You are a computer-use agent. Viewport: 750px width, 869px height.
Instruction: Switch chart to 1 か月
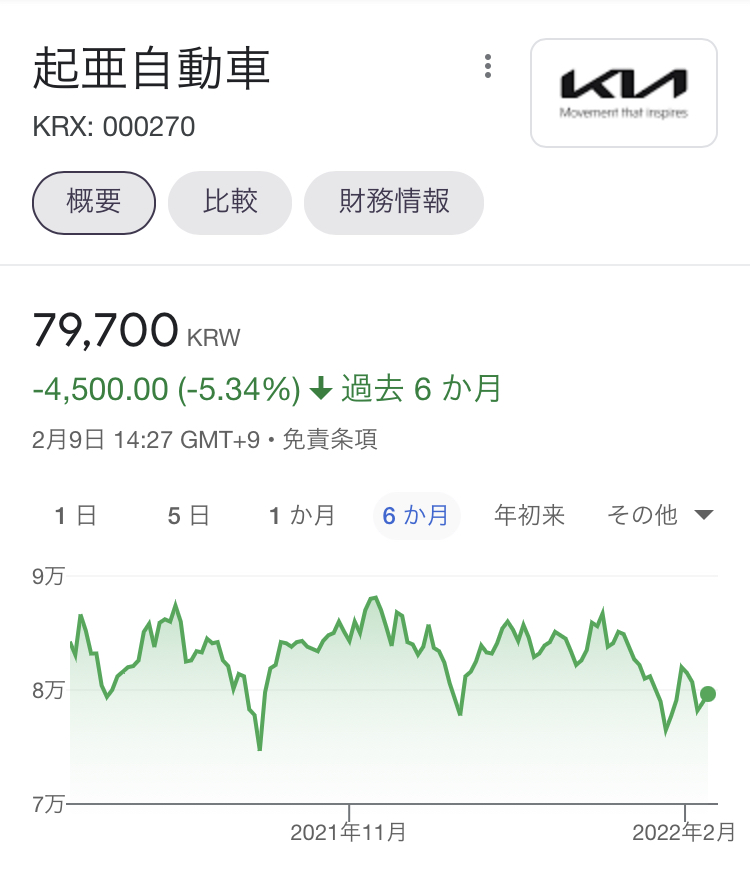[301, 516]
